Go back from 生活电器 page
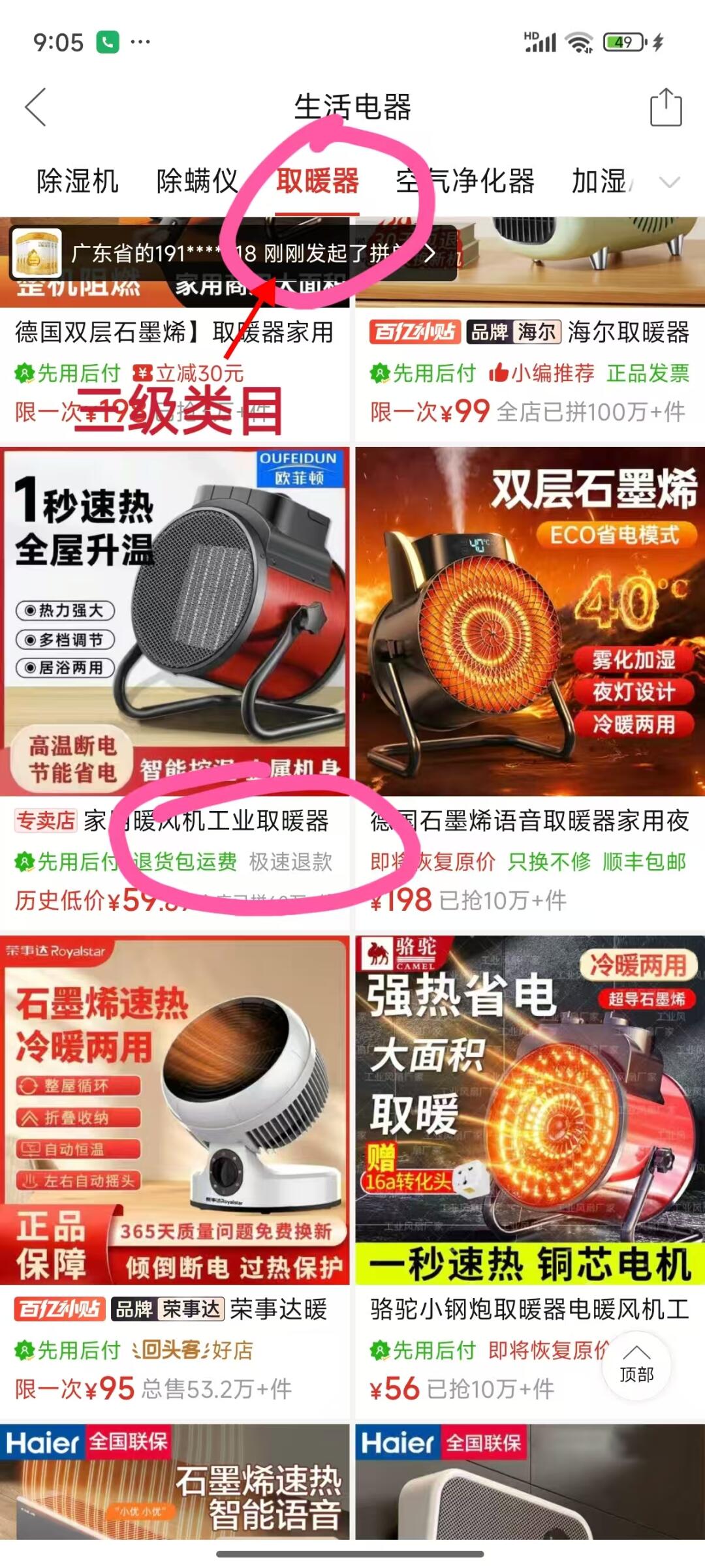Screen dimensions: 705x1568 (36, 107)
